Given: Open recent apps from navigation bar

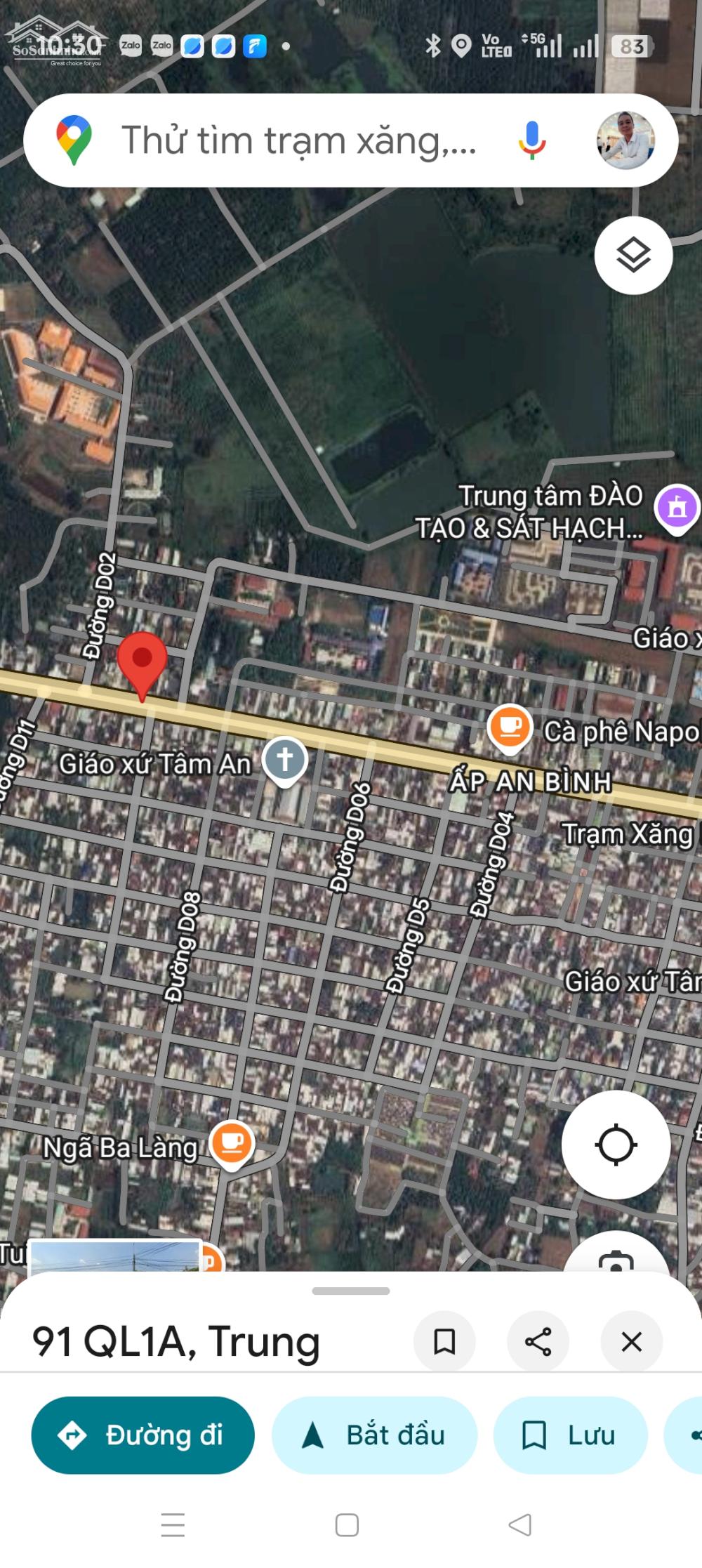Looking at the screenshot, I should [x=173, y=1525].
